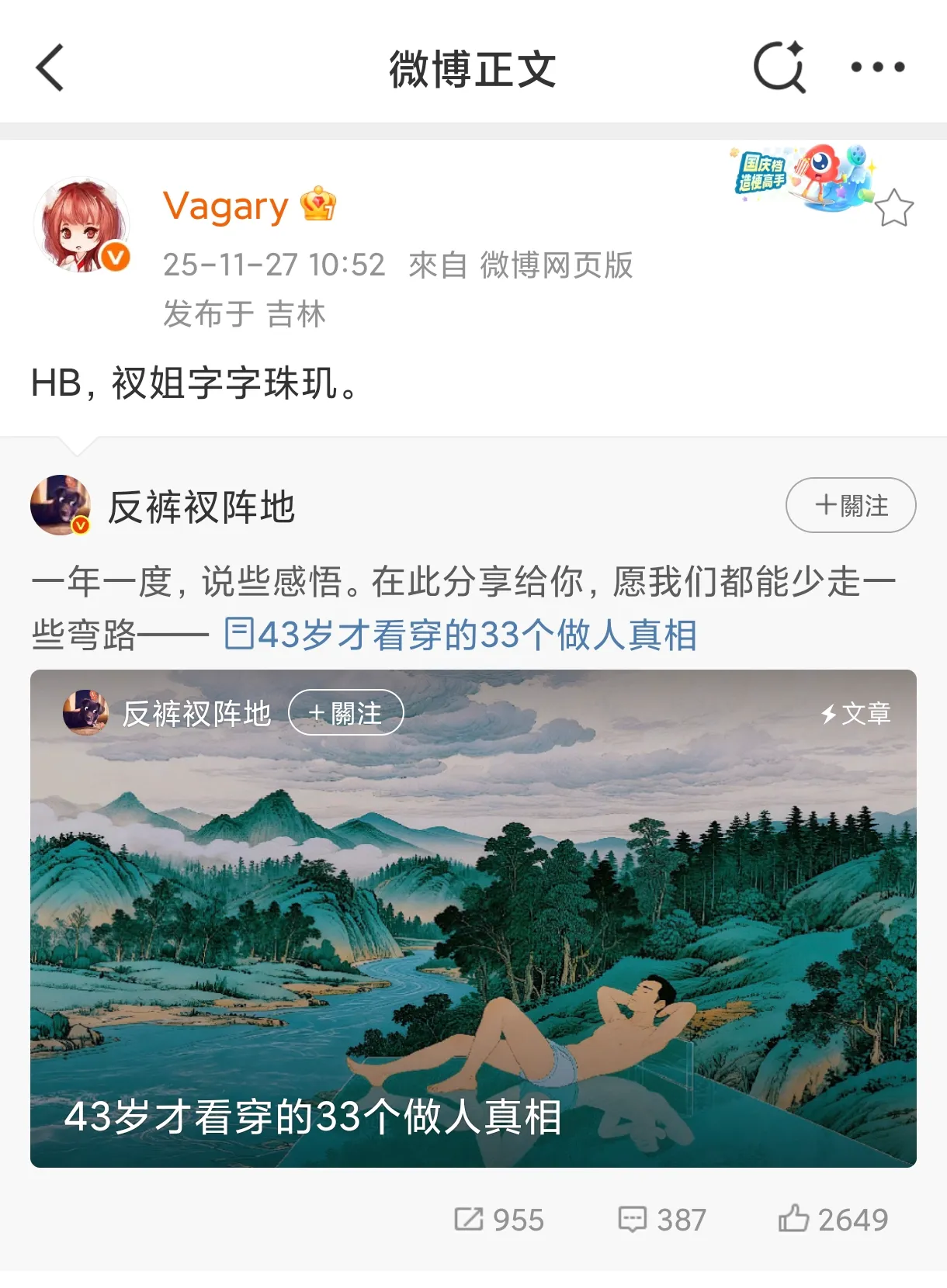Open comments via the comment bubble icon
947x1288 pixels.
(x=638, y=1218)
